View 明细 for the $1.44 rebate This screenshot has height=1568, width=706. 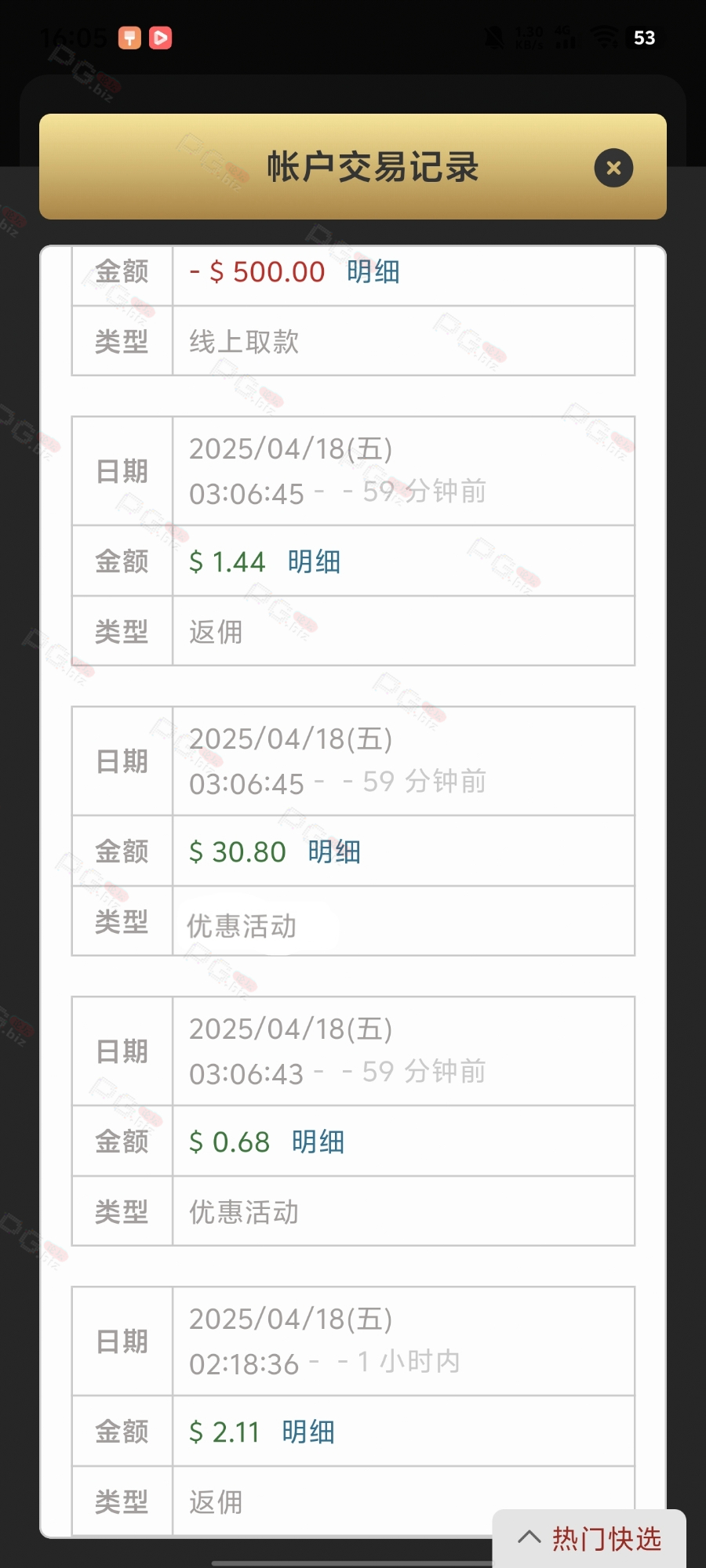(x=314, y=562)
